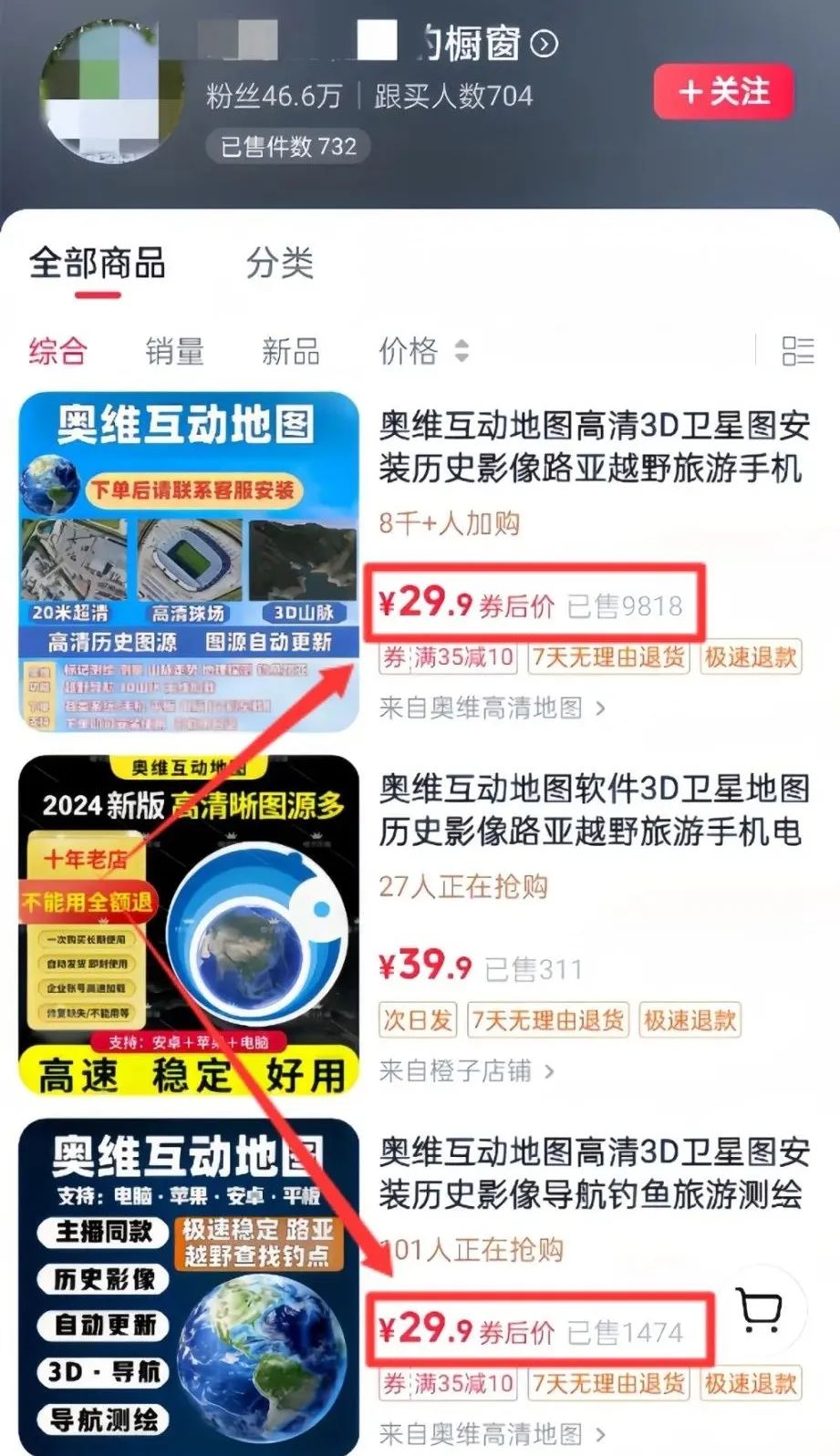
Task: Open the 导航钓鱼旅游测绘 product sold 1474
Action: tap(593, 1173)
